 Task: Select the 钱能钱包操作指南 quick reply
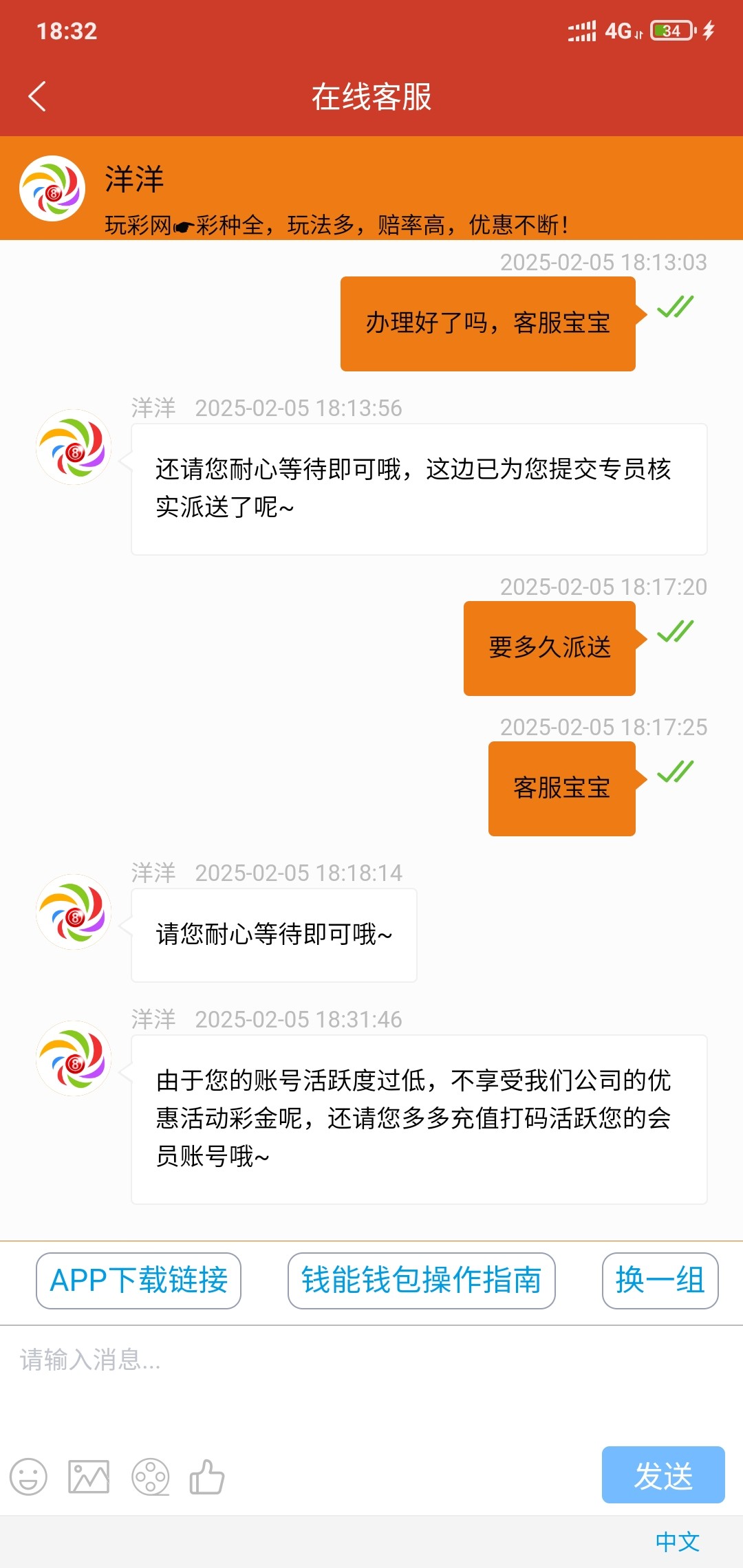tap(421, 1281)
